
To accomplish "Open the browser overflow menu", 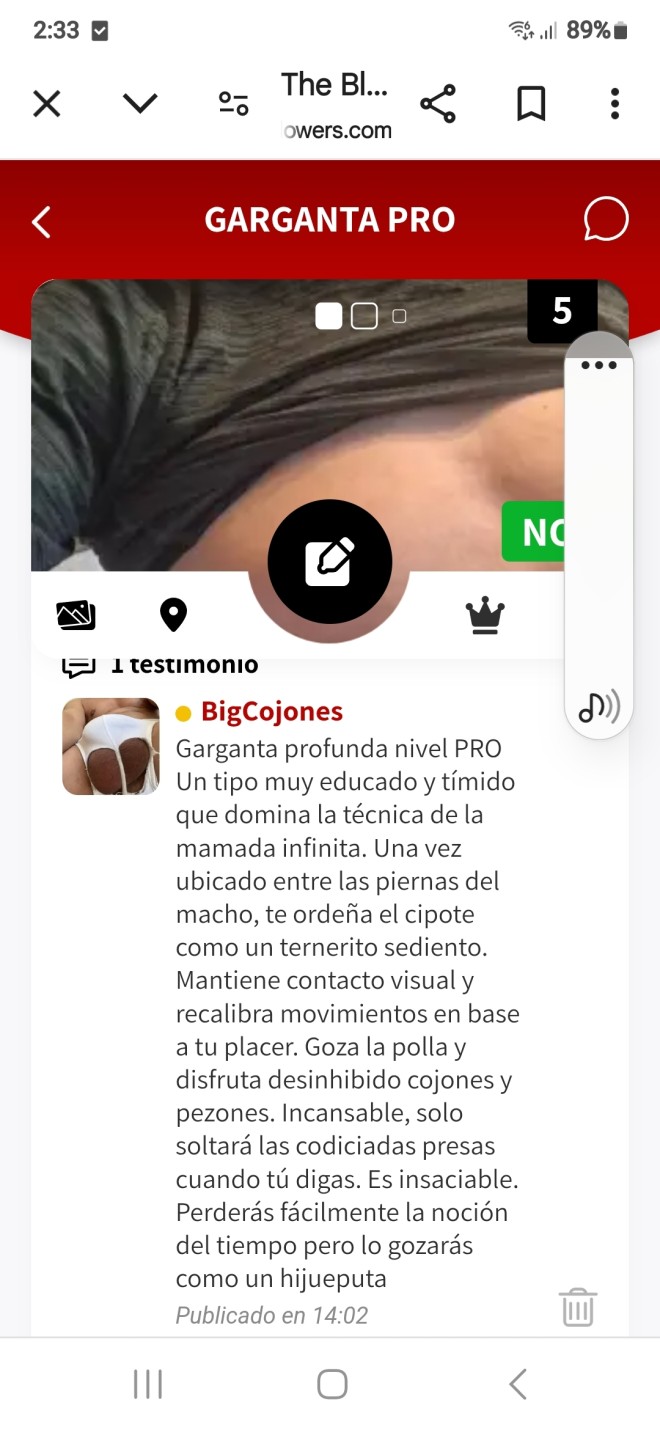I will click(615, 104).
